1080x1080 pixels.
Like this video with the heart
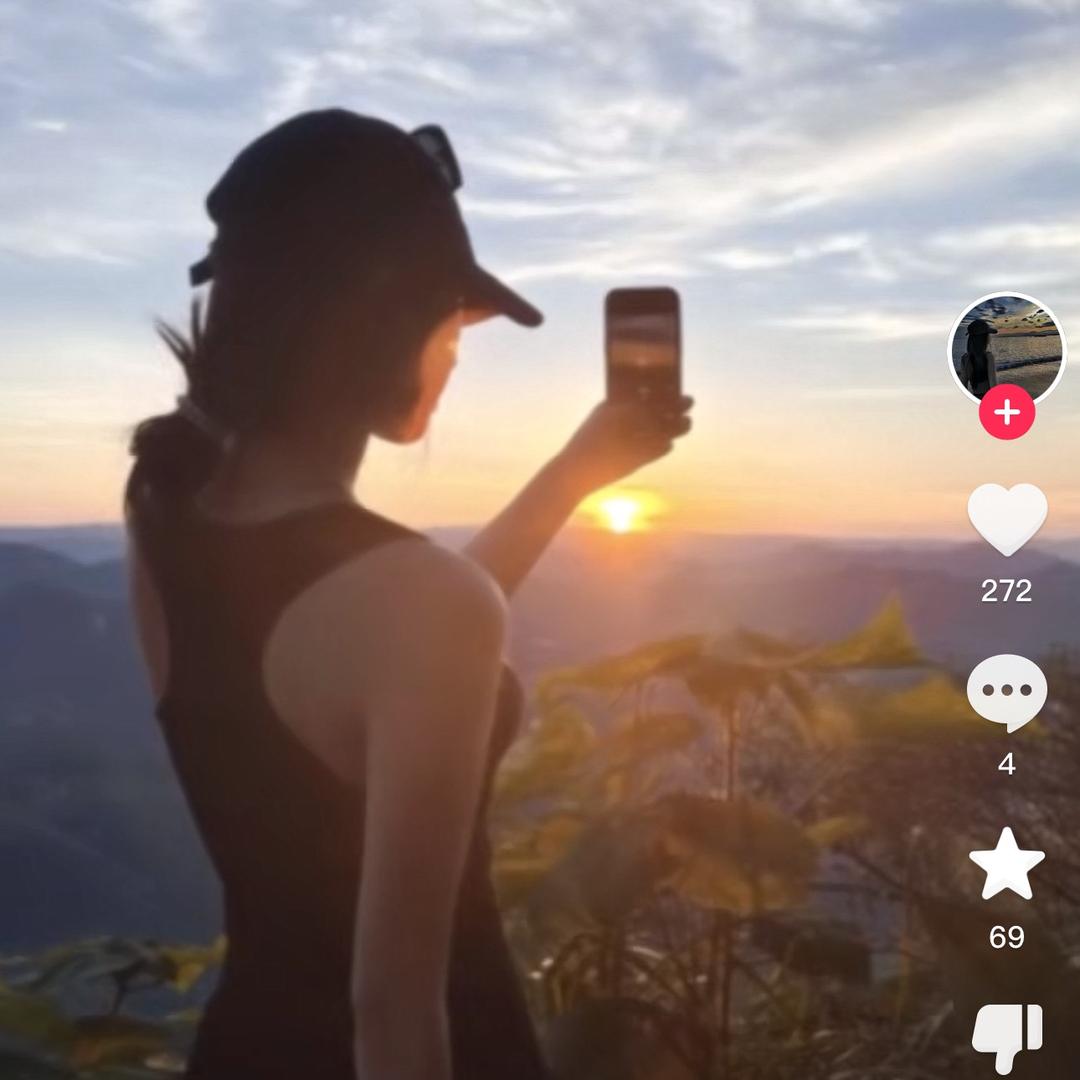[1006, 519]
